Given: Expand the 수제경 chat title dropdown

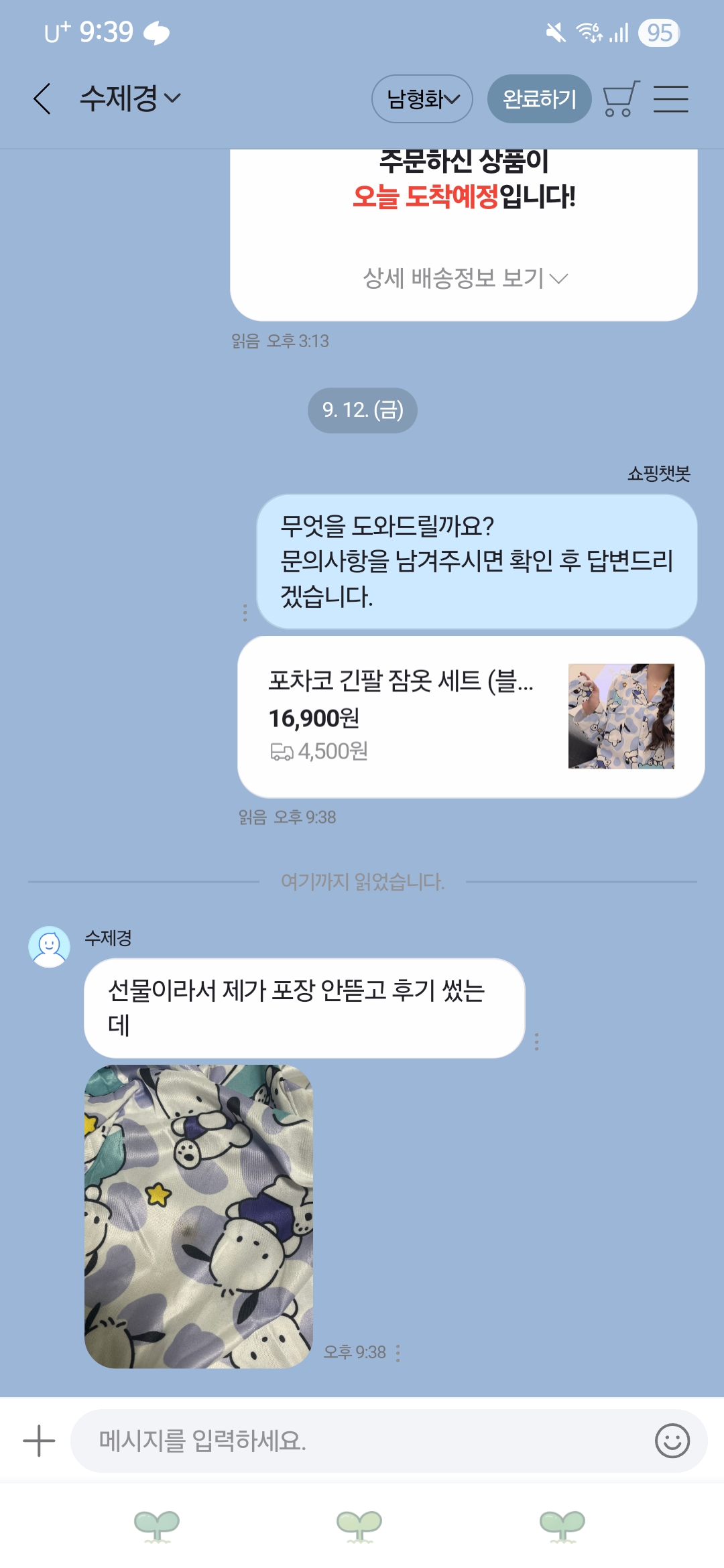Looking at the screenshot, I should pyautogui.click(x=131, y=99).
